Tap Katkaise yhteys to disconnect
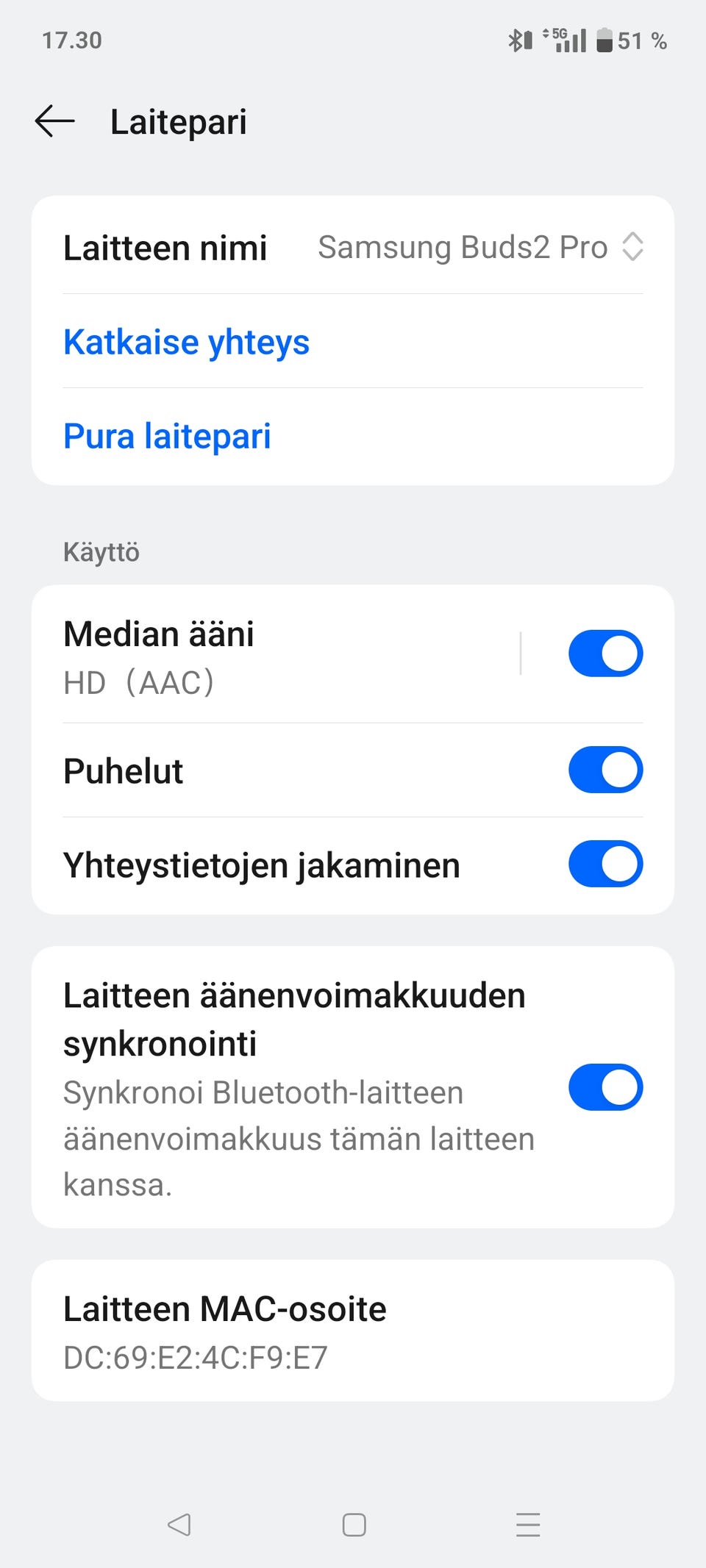Image resolution: width=706 pixels, height=1568 pixels. click(x=186, y=342)
